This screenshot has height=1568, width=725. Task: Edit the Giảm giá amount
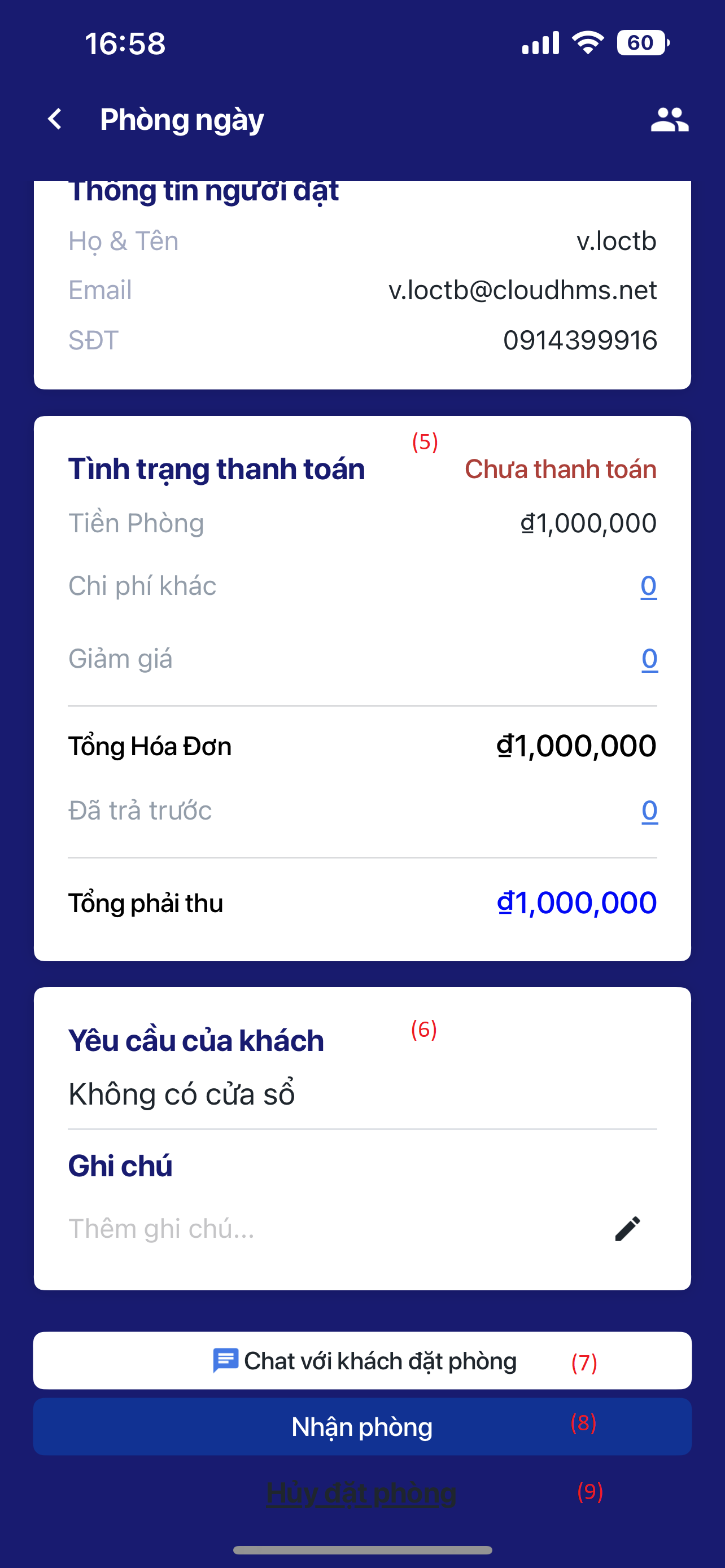649,659
